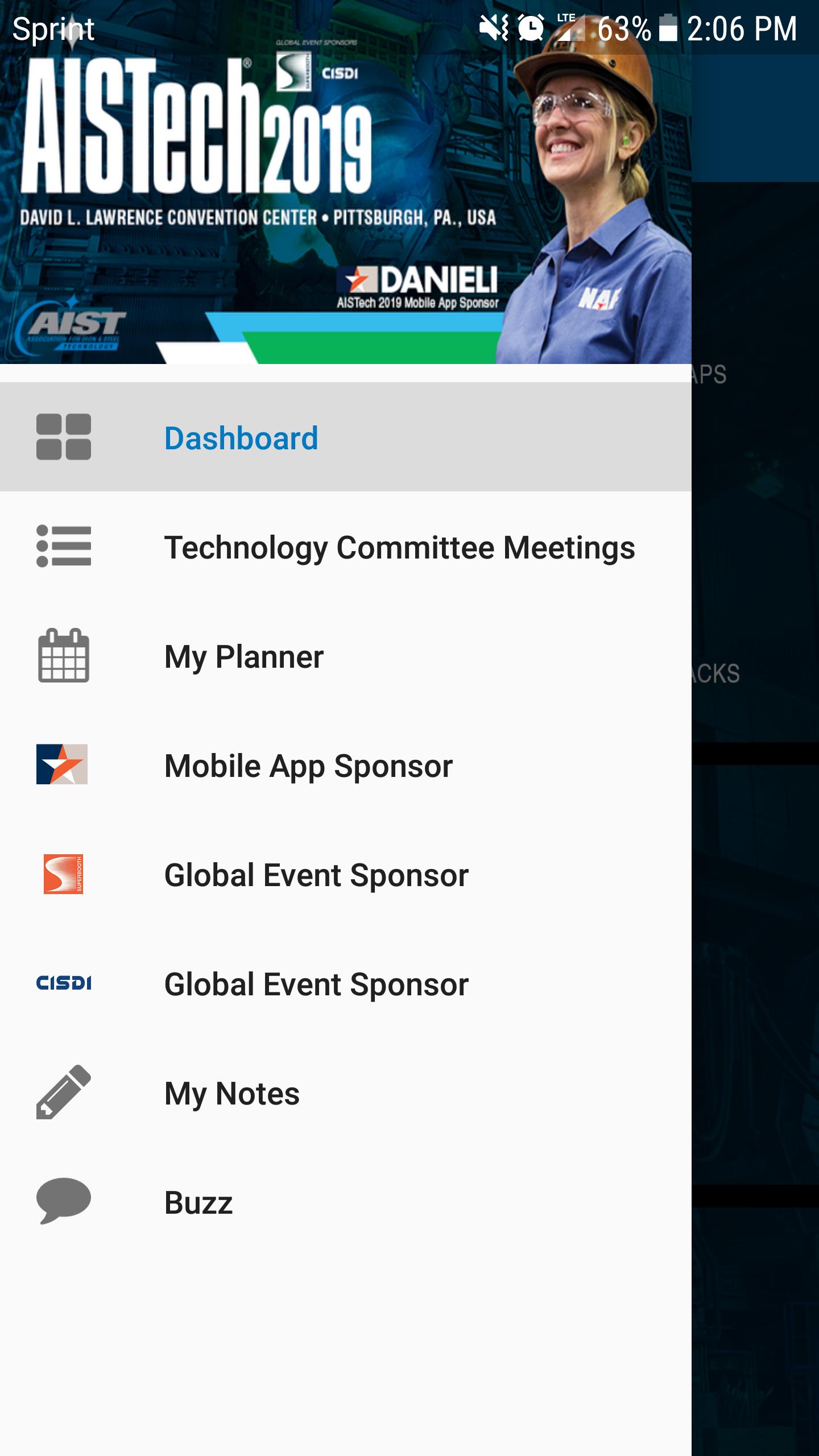Open My Planner via the calendar icon
This screenshot has height=1456, width=819.
coord(63,657)
